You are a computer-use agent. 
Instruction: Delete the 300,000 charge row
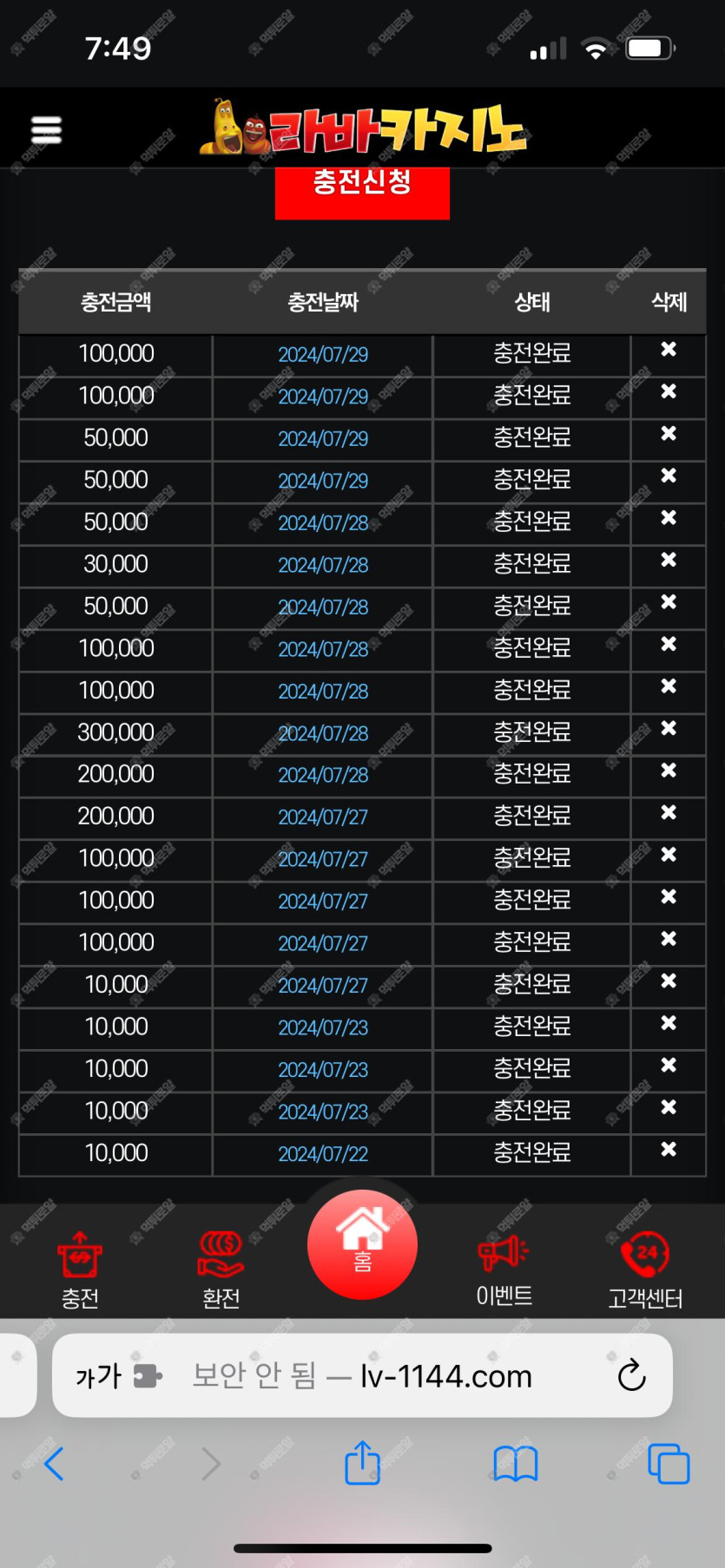pos(669,728)
